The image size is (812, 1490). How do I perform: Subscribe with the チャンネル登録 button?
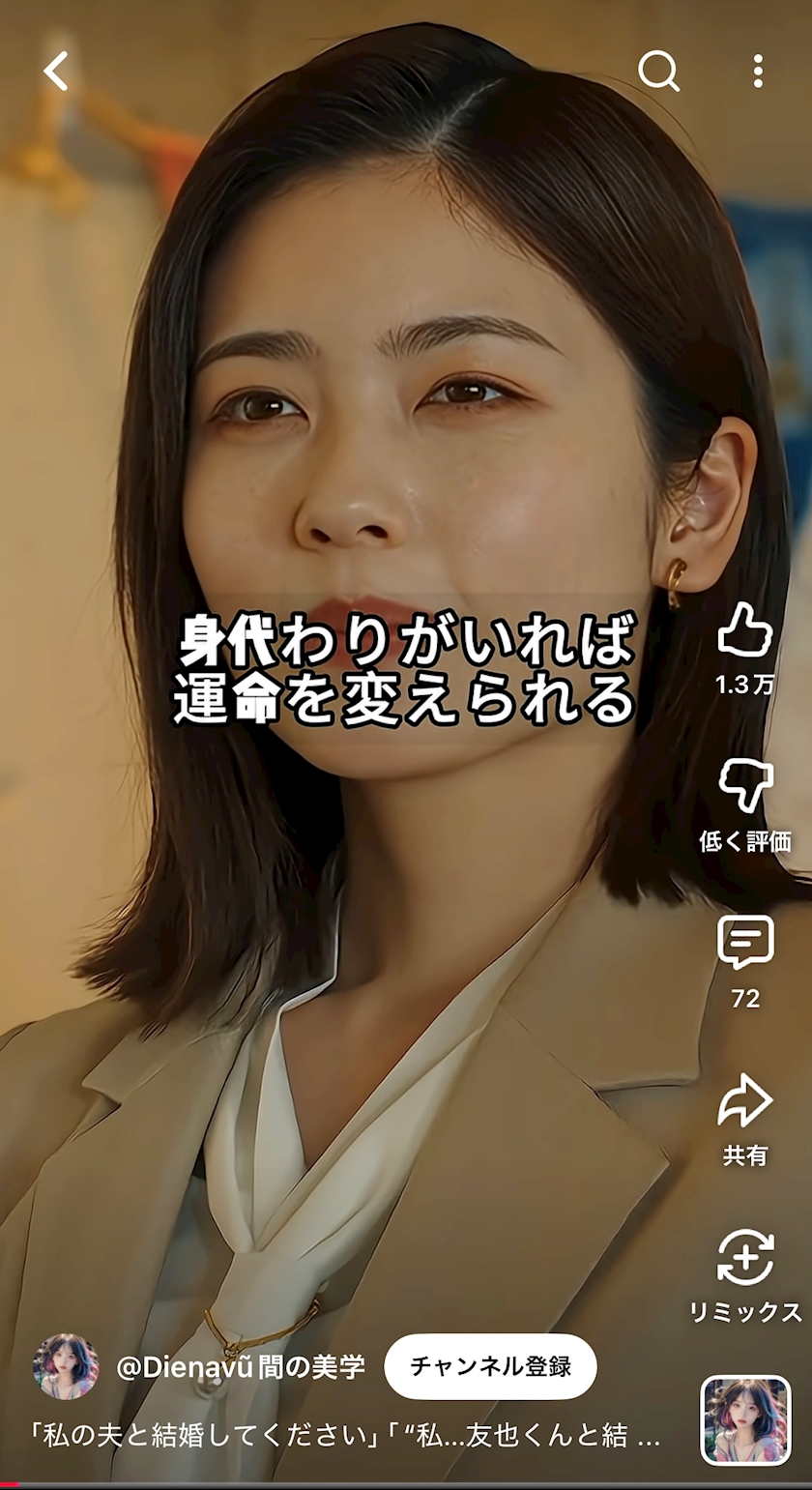[x=490, y=1366]
